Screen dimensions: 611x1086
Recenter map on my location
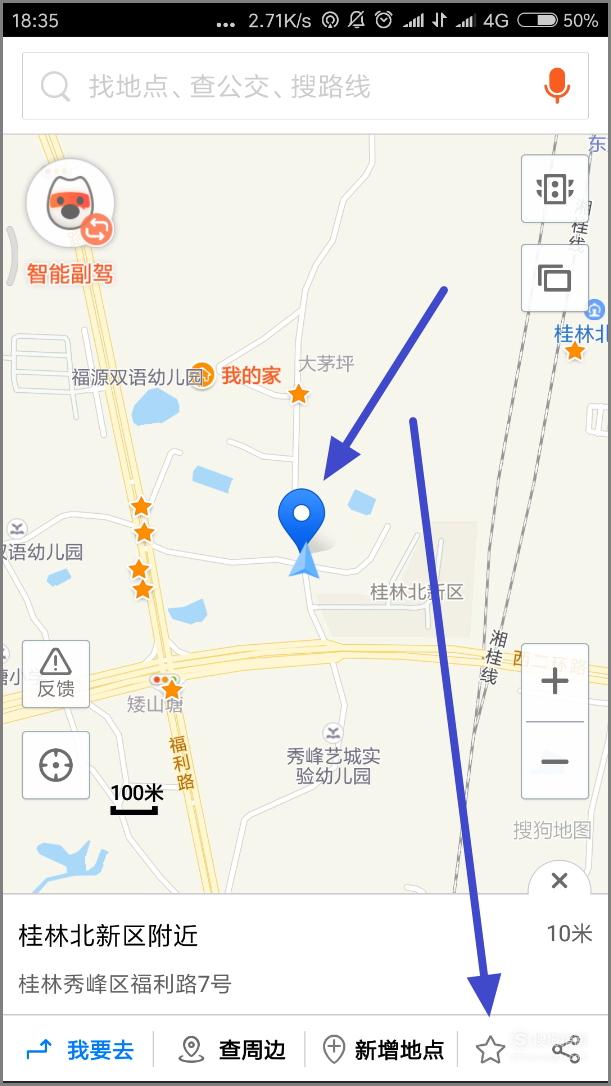pyautogui.click(x=56, y=765)
